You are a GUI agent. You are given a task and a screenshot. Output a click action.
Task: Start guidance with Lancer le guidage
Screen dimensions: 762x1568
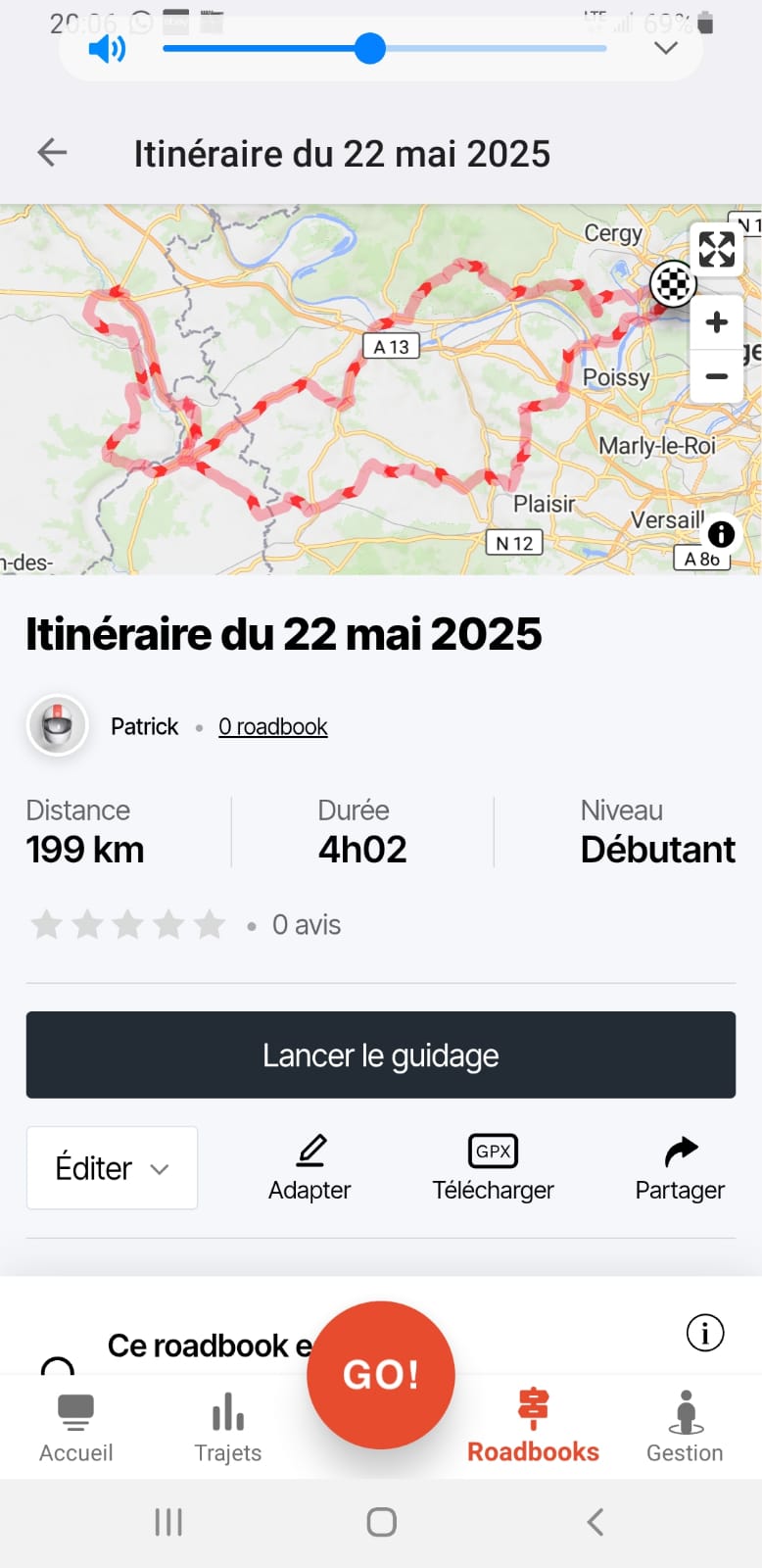[381, 1054]
